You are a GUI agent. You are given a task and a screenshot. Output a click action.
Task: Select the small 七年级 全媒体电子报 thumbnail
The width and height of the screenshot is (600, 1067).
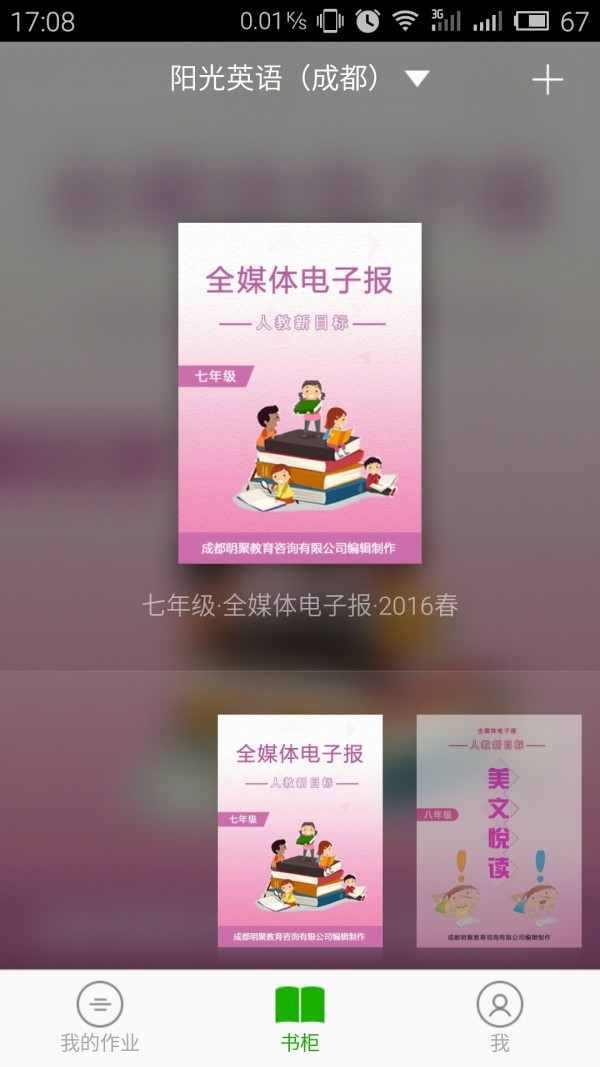[x=300, y=830]
